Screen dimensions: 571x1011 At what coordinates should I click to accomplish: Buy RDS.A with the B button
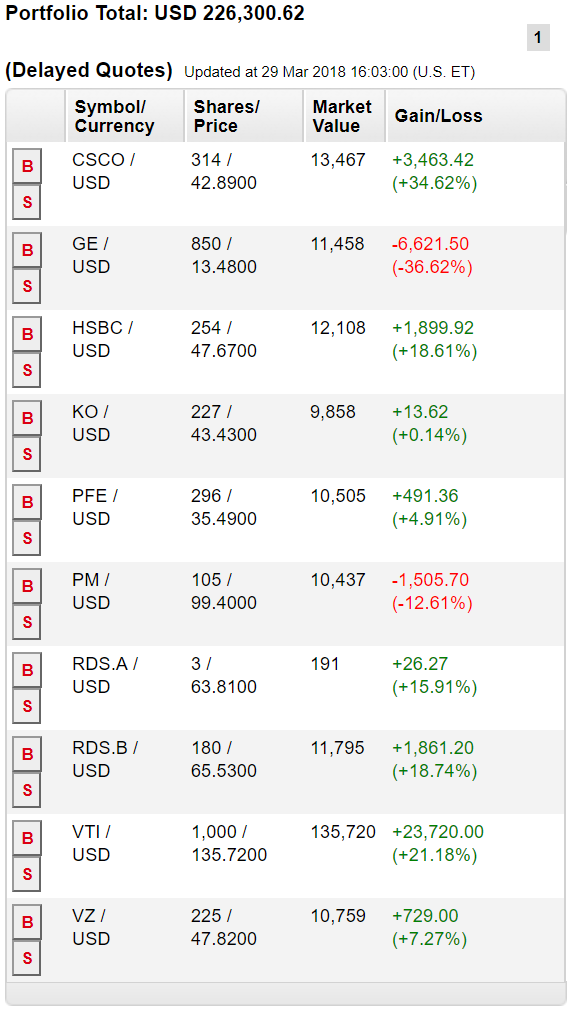click(x=27, y=671)
